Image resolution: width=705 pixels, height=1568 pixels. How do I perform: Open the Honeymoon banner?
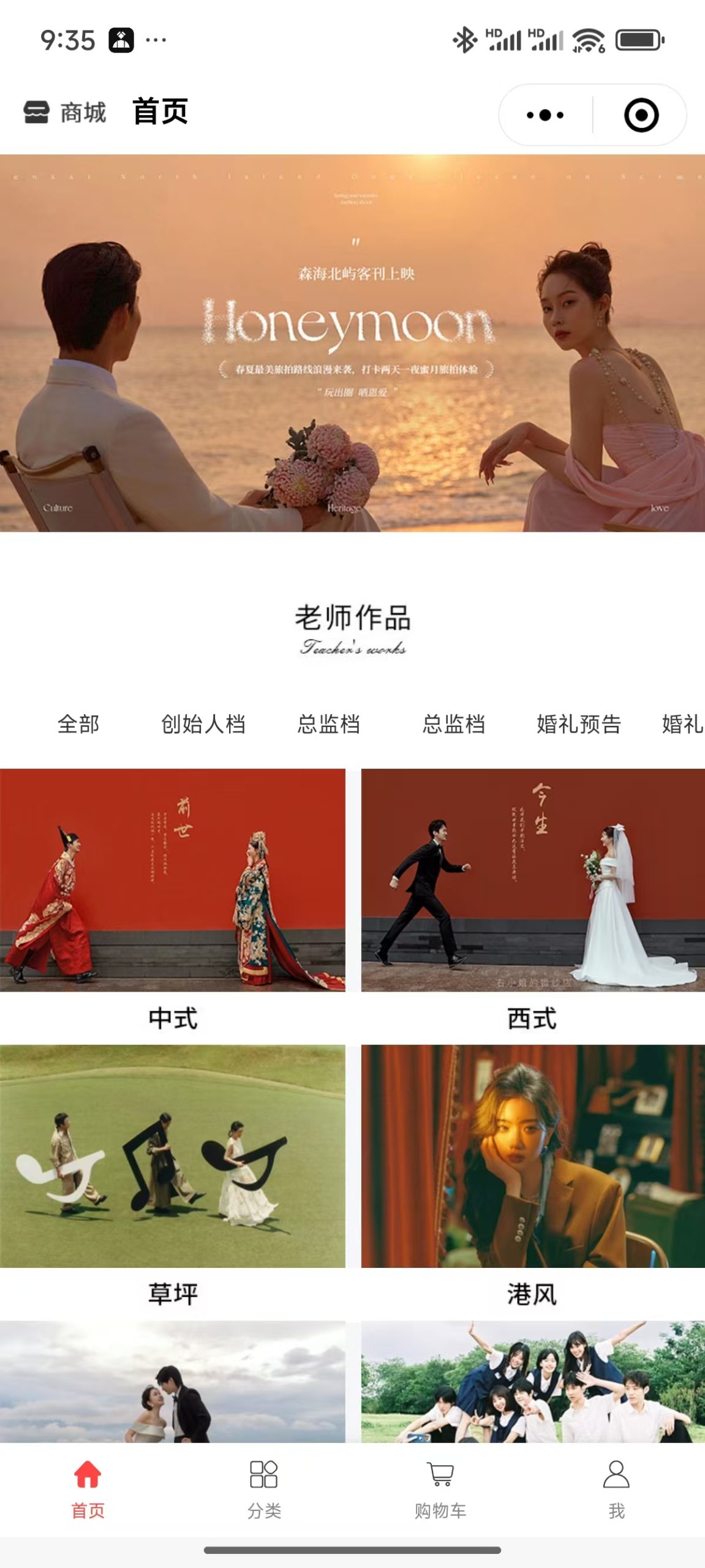coord(352,343)
